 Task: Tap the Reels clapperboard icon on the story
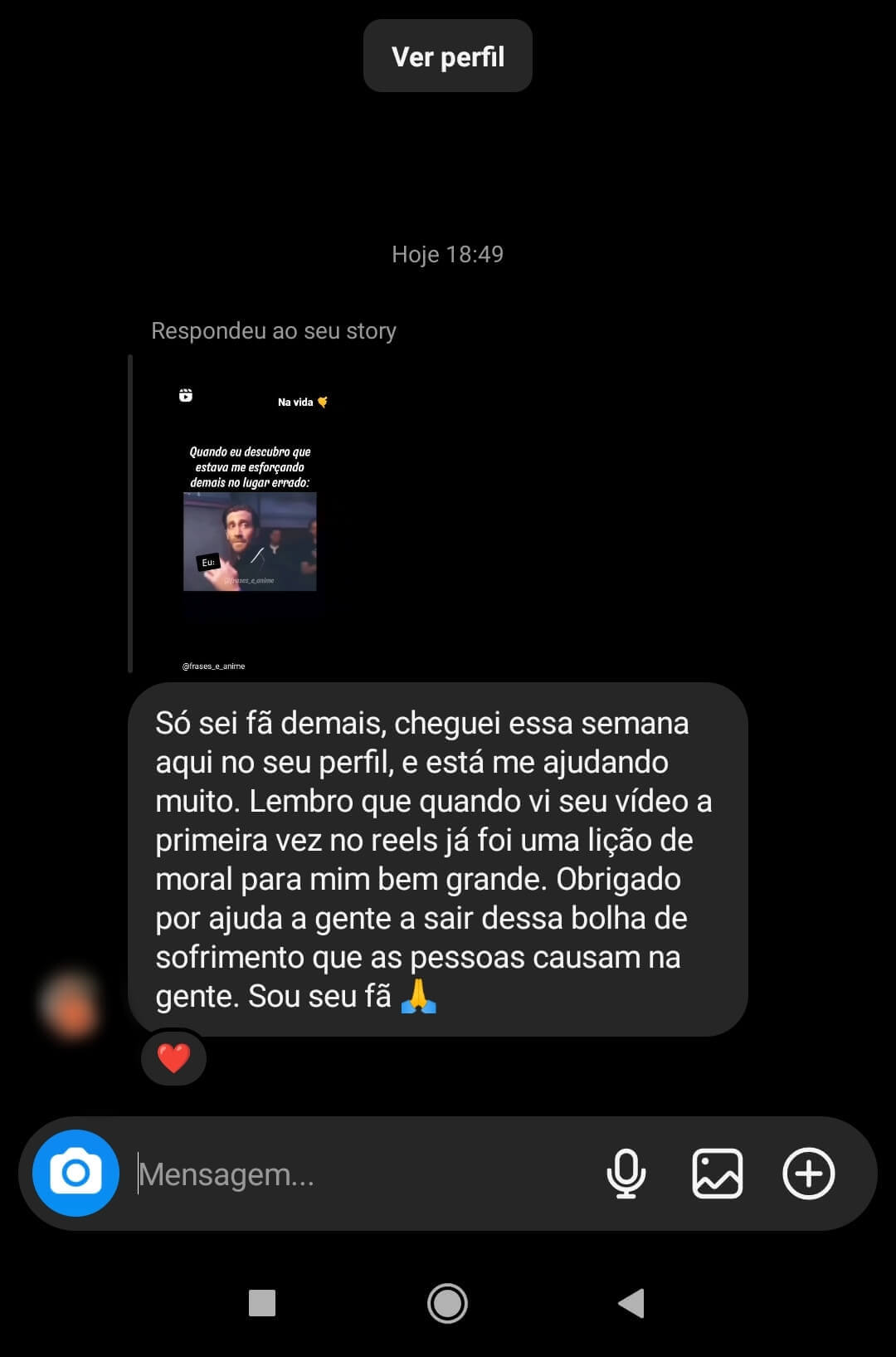click(x=186, y=396)
